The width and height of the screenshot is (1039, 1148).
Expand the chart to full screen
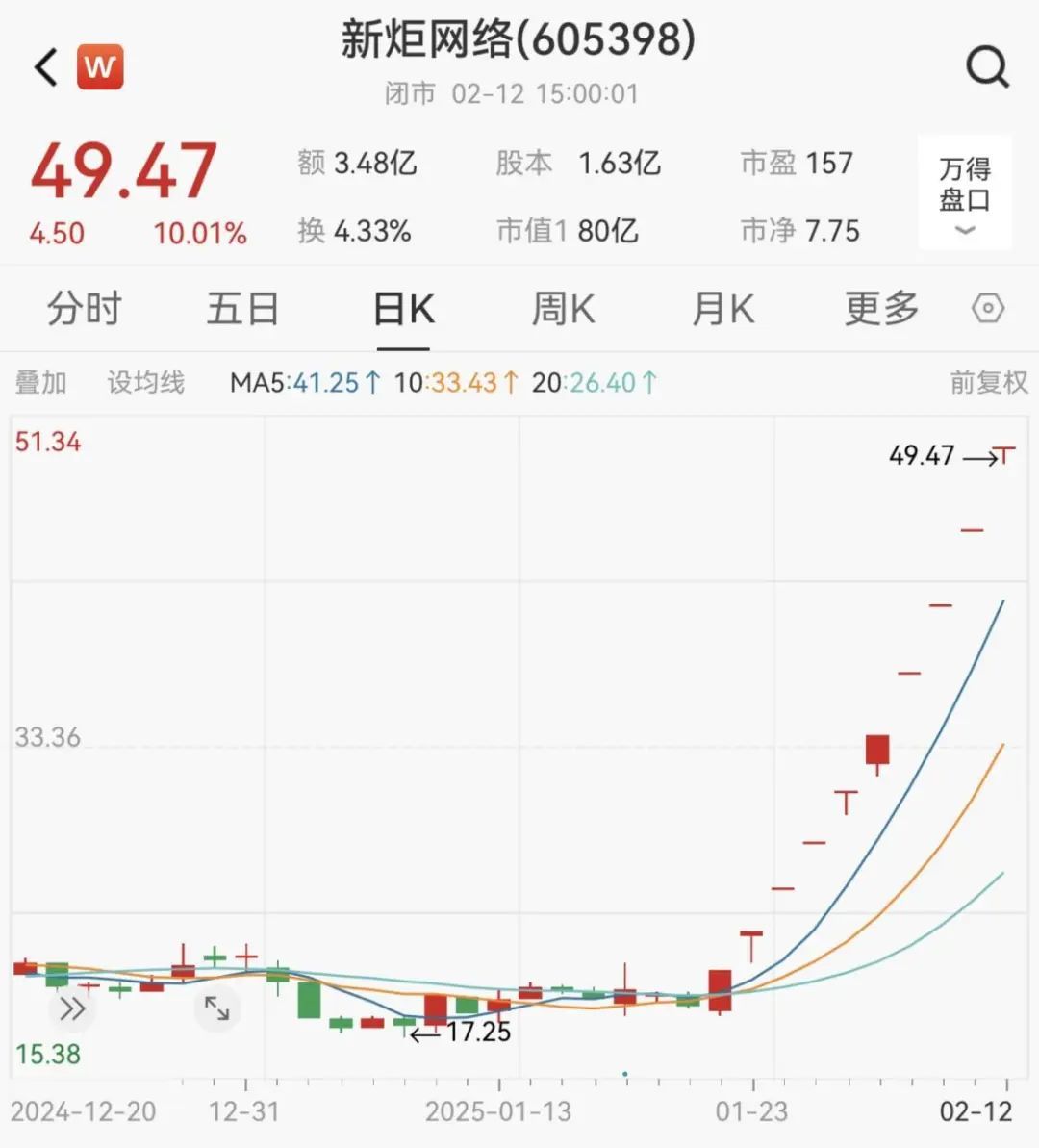pos(216,1008)
